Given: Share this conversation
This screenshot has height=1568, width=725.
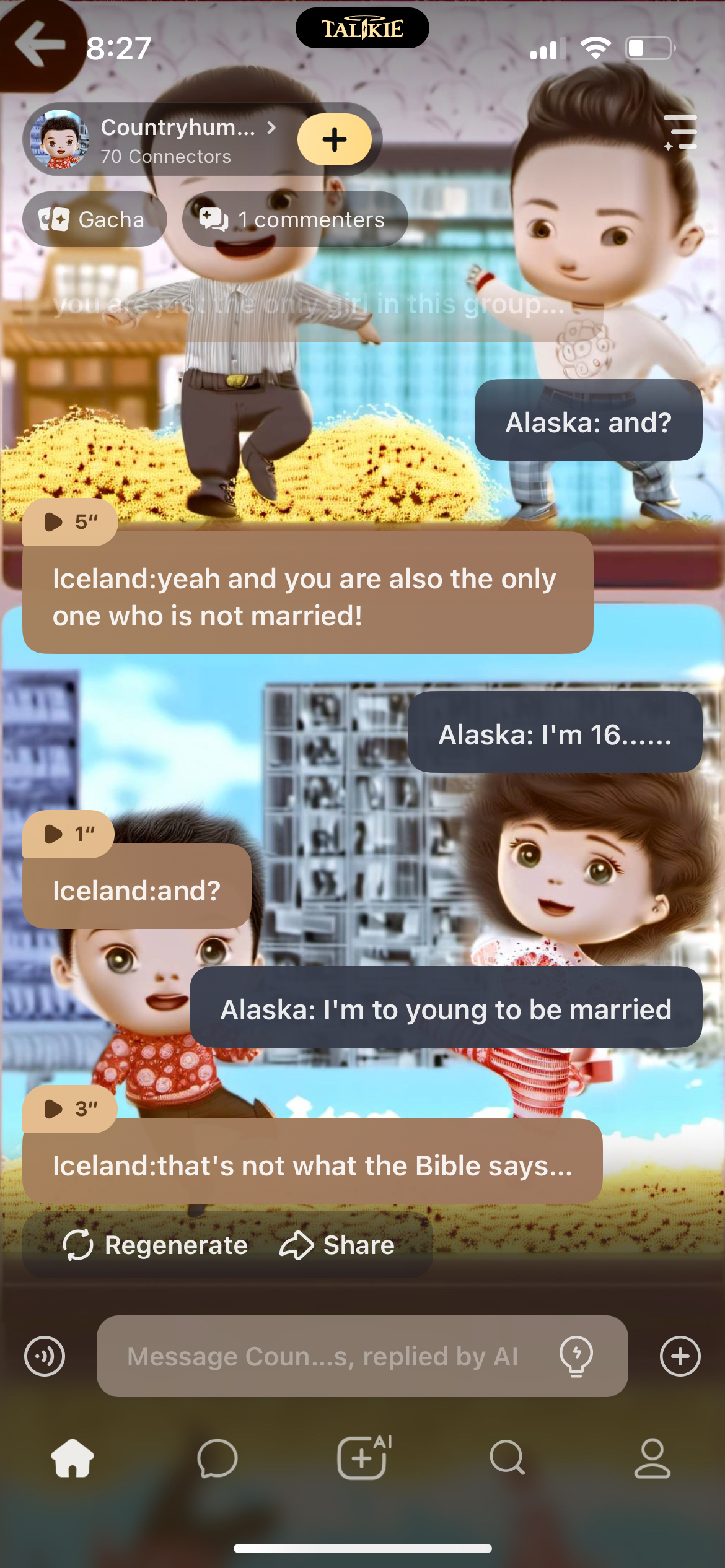Looking at the screenshot, I should 337,1245.
